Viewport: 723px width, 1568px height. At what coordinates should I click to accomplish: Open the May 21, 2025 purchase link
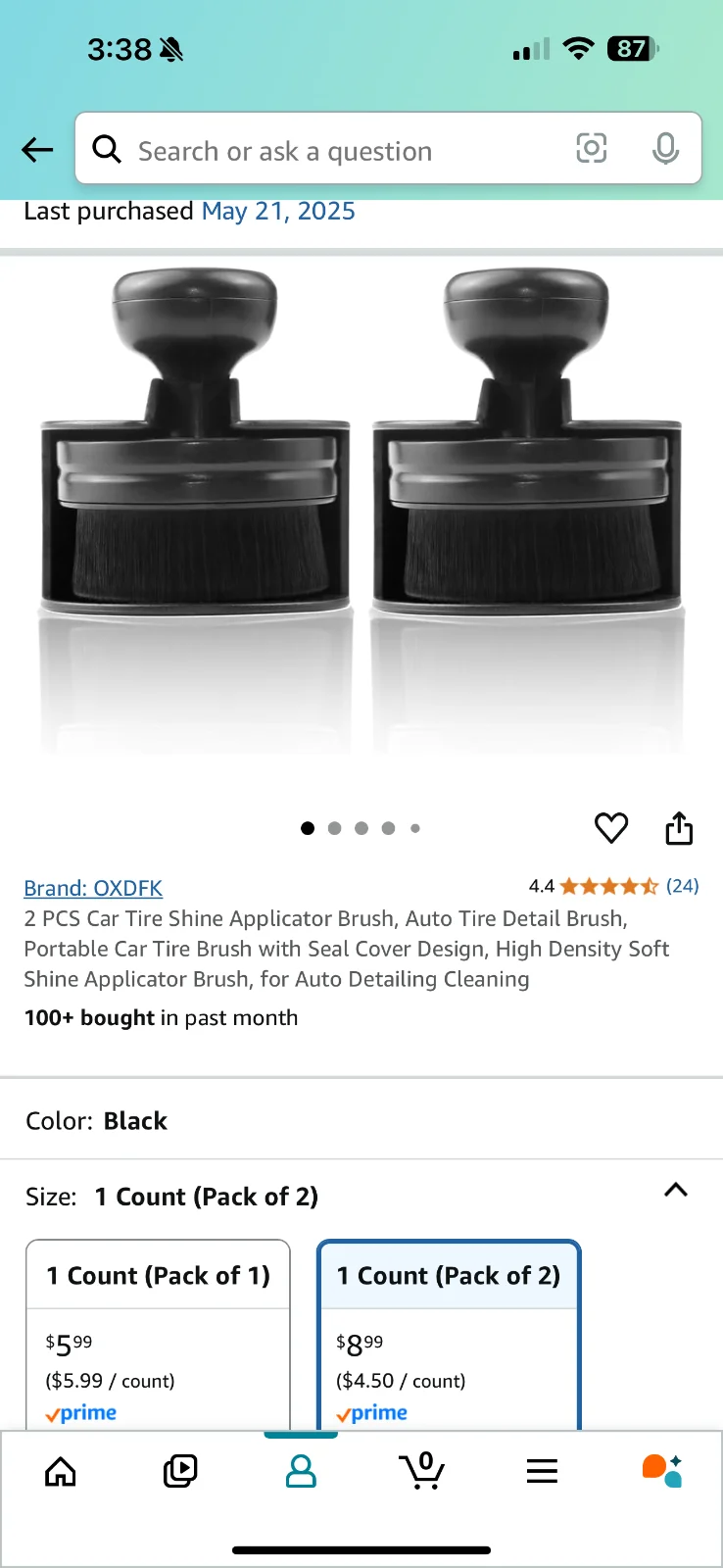pos(278,212)
